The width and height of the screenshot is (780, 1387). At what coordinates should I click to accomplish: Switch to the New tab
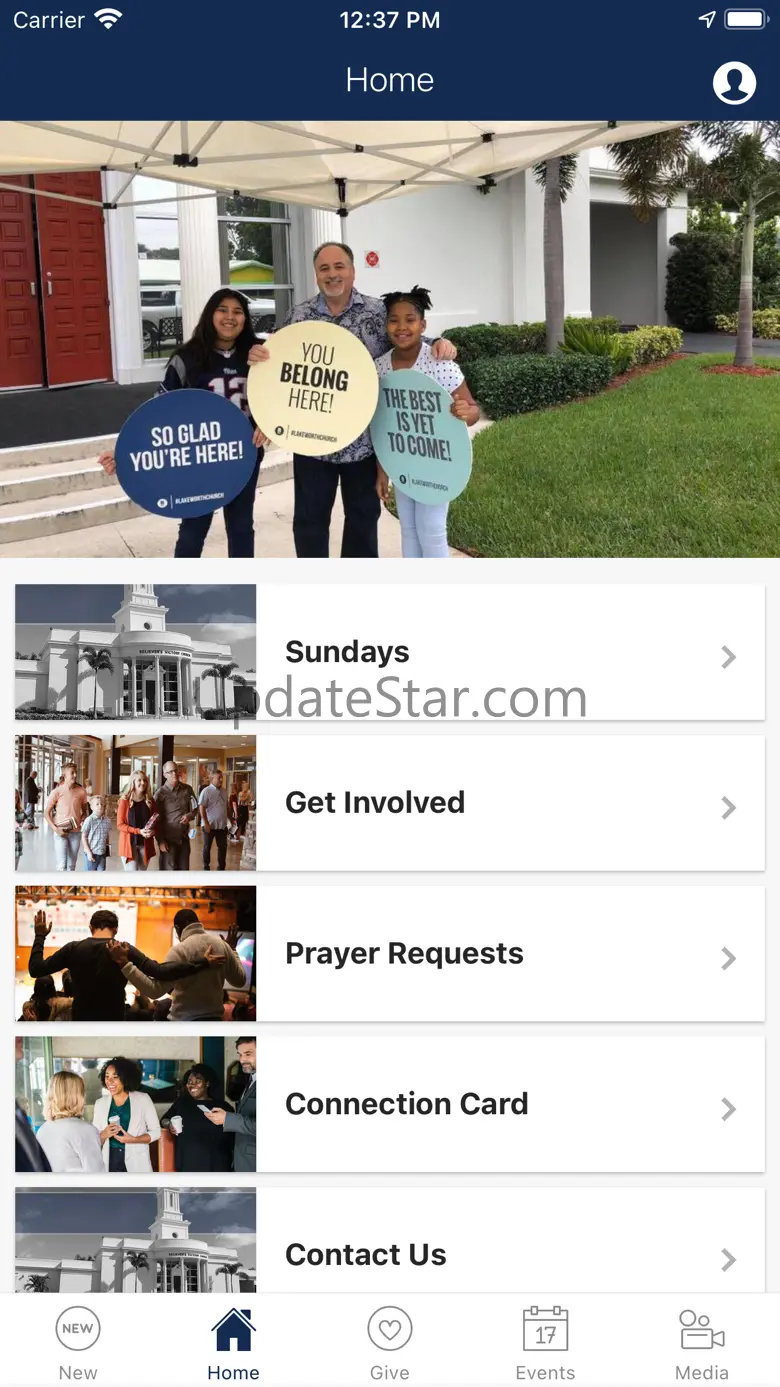point(78,1342)
